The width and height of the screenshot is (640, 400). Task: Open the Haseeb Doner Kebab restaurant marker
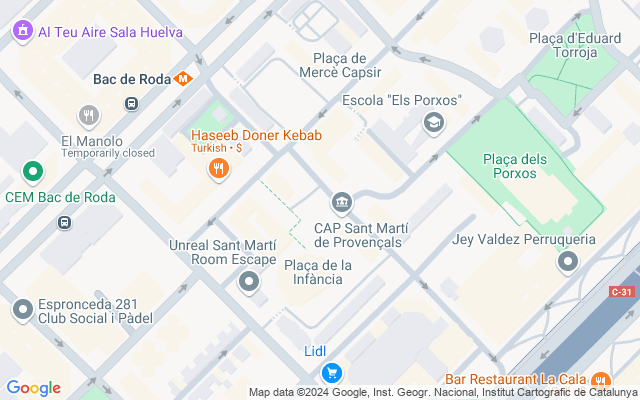[219, 168]
